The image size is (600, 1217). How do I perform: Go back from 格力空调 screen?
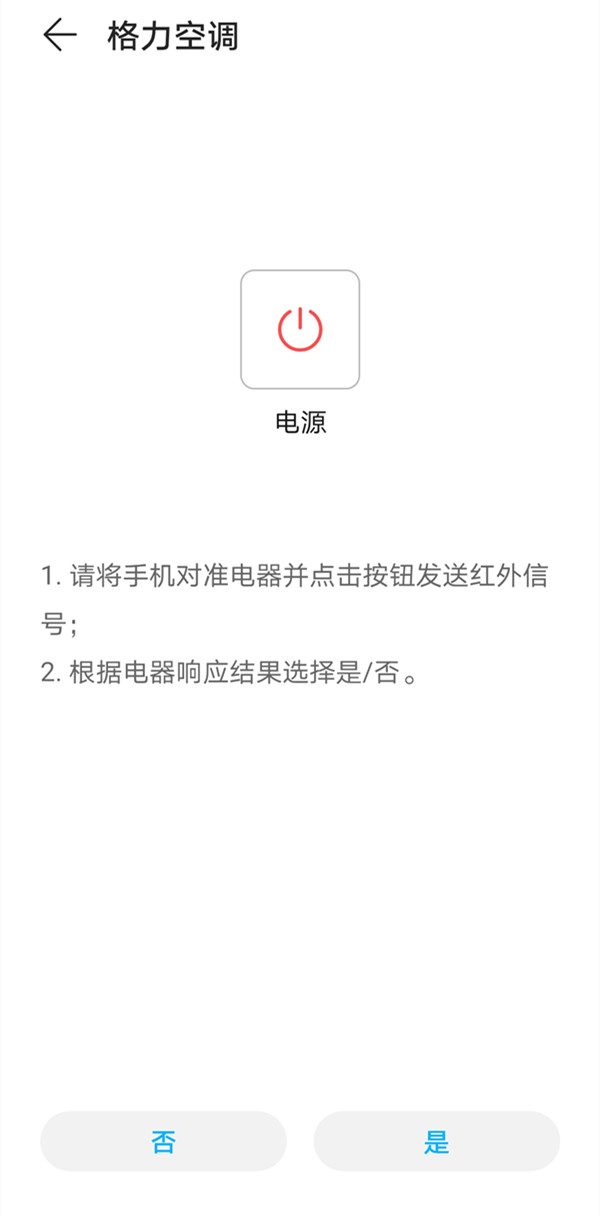pos(59,36)
